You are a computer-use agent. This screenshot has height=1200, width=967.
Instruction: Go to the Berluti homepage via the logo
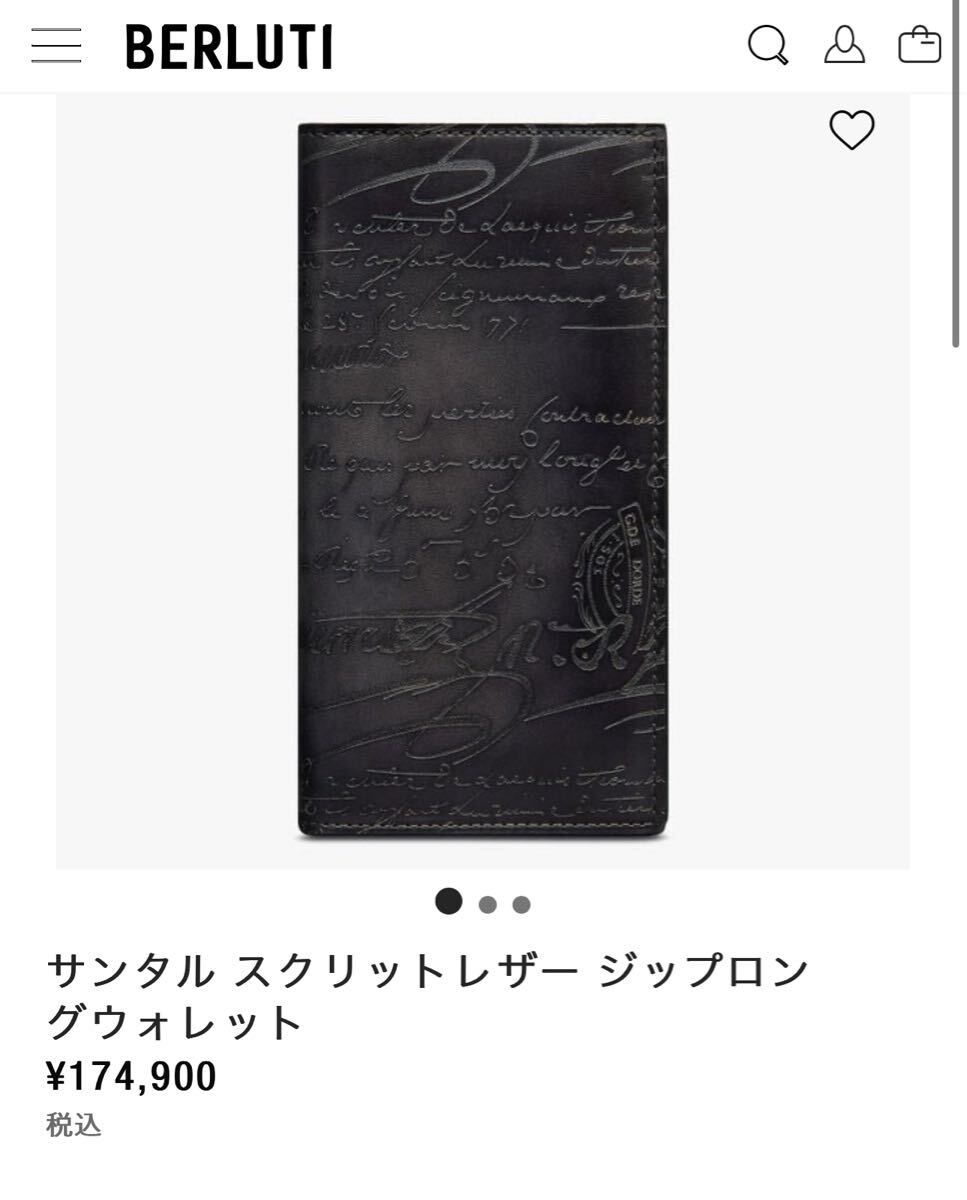229,47
